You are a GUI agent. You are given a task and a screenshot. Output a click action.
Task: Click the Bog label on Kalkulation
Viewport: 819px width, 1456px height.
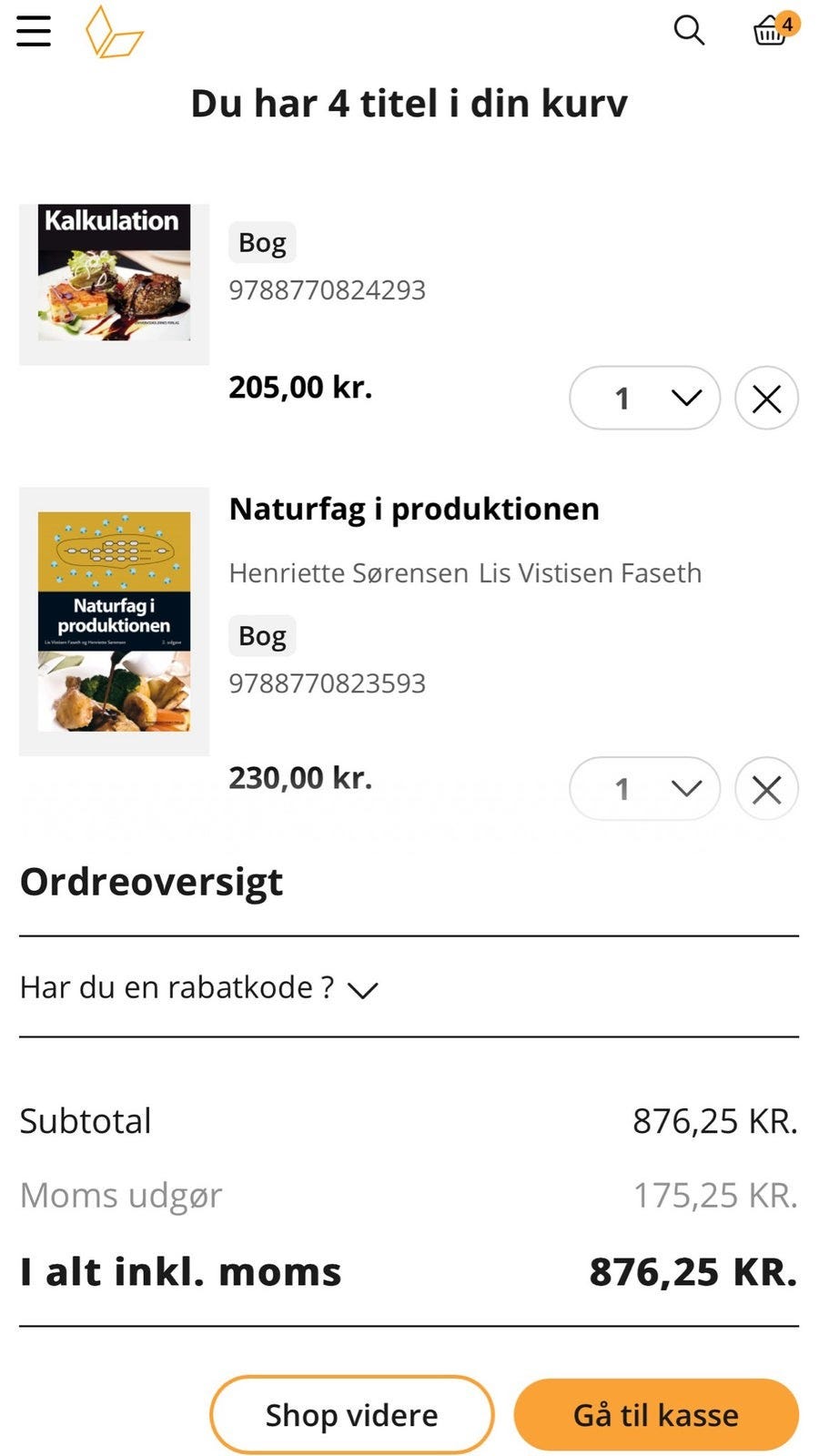[261, 242]
